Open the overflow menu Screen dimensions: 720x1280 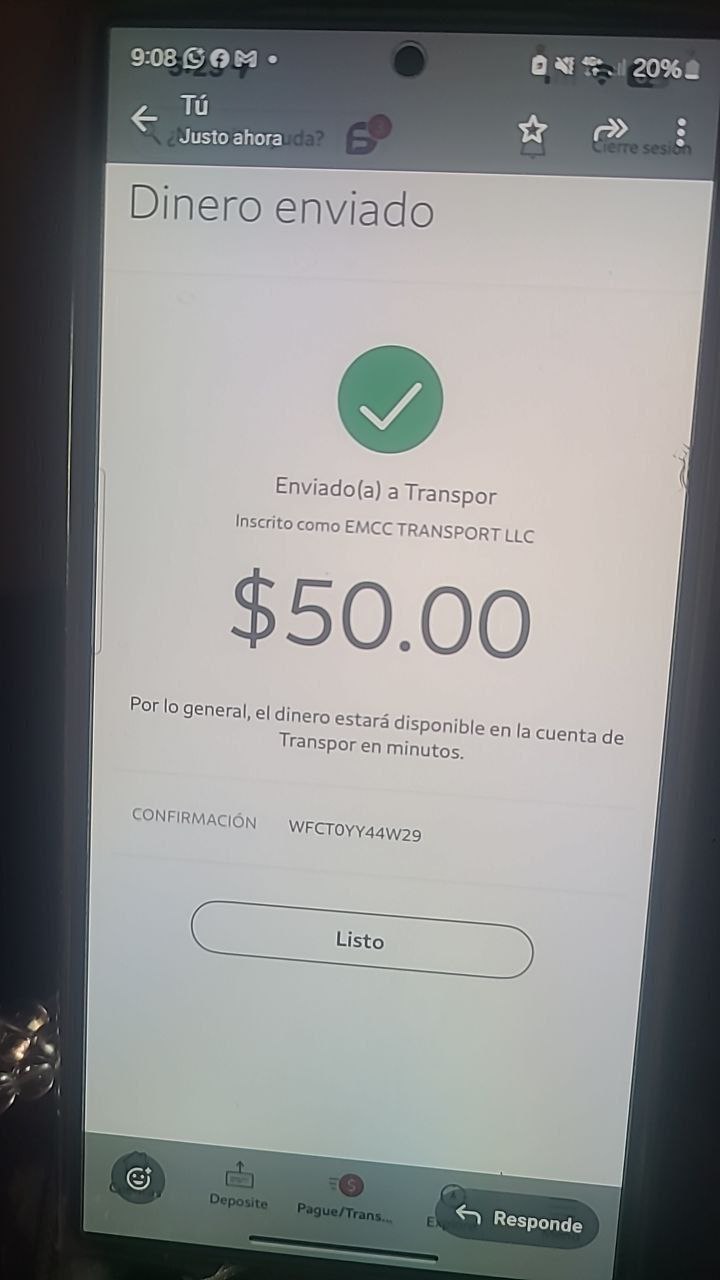coord(681,132)
